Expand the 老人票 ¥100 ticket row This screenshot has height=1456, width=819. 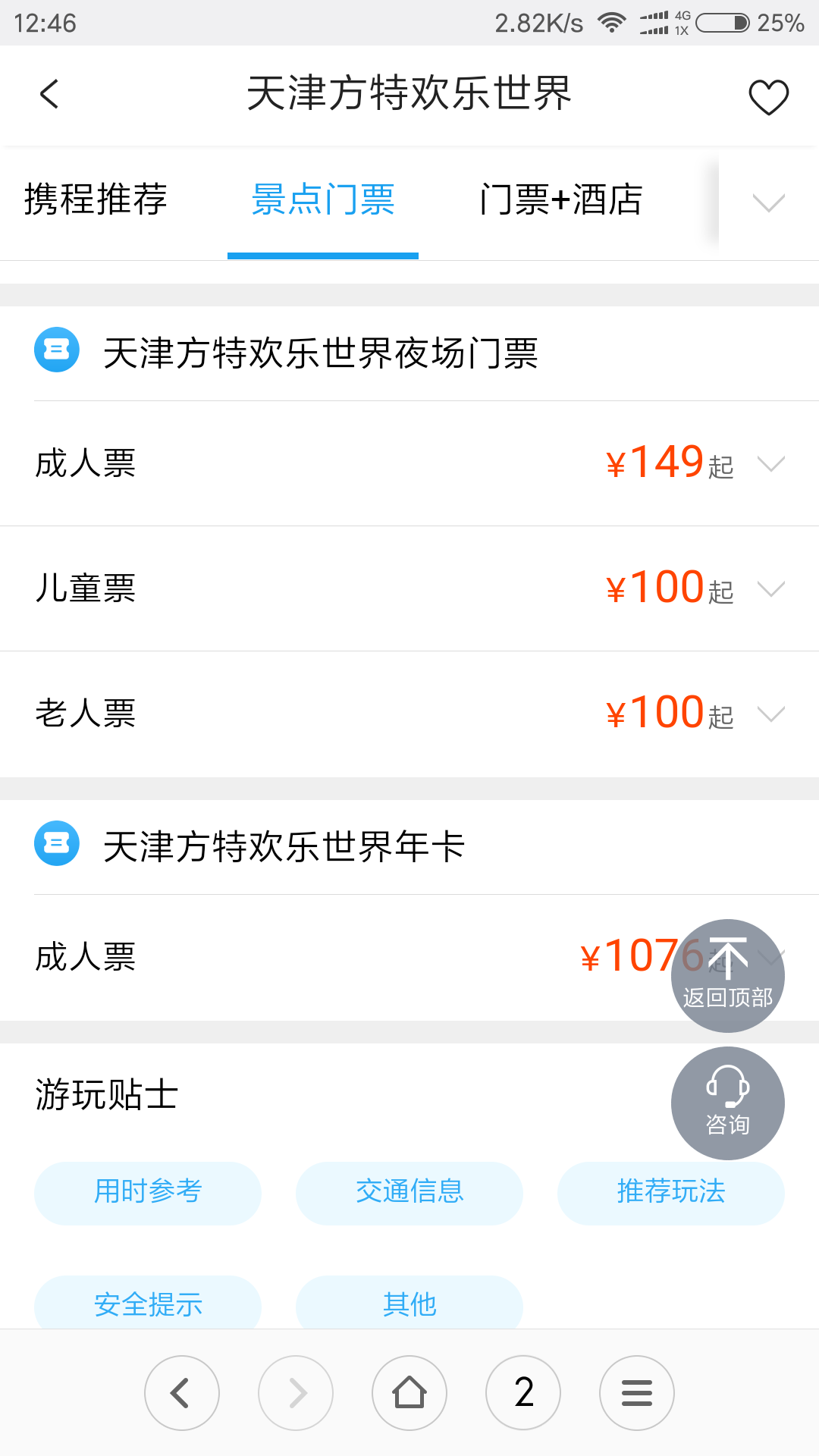click(x=409, y=714)
